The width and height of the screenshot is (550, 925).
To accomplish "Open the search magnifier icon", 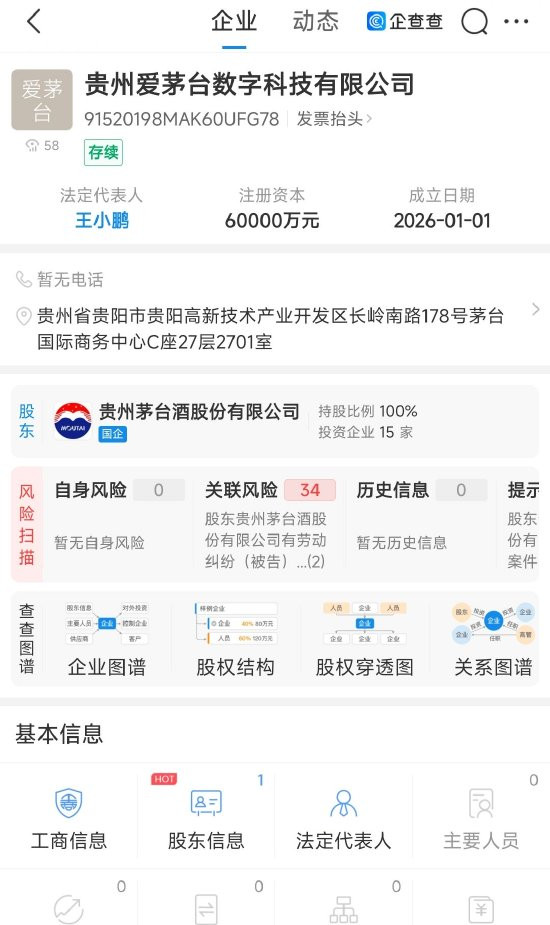I will coord(474,22).
